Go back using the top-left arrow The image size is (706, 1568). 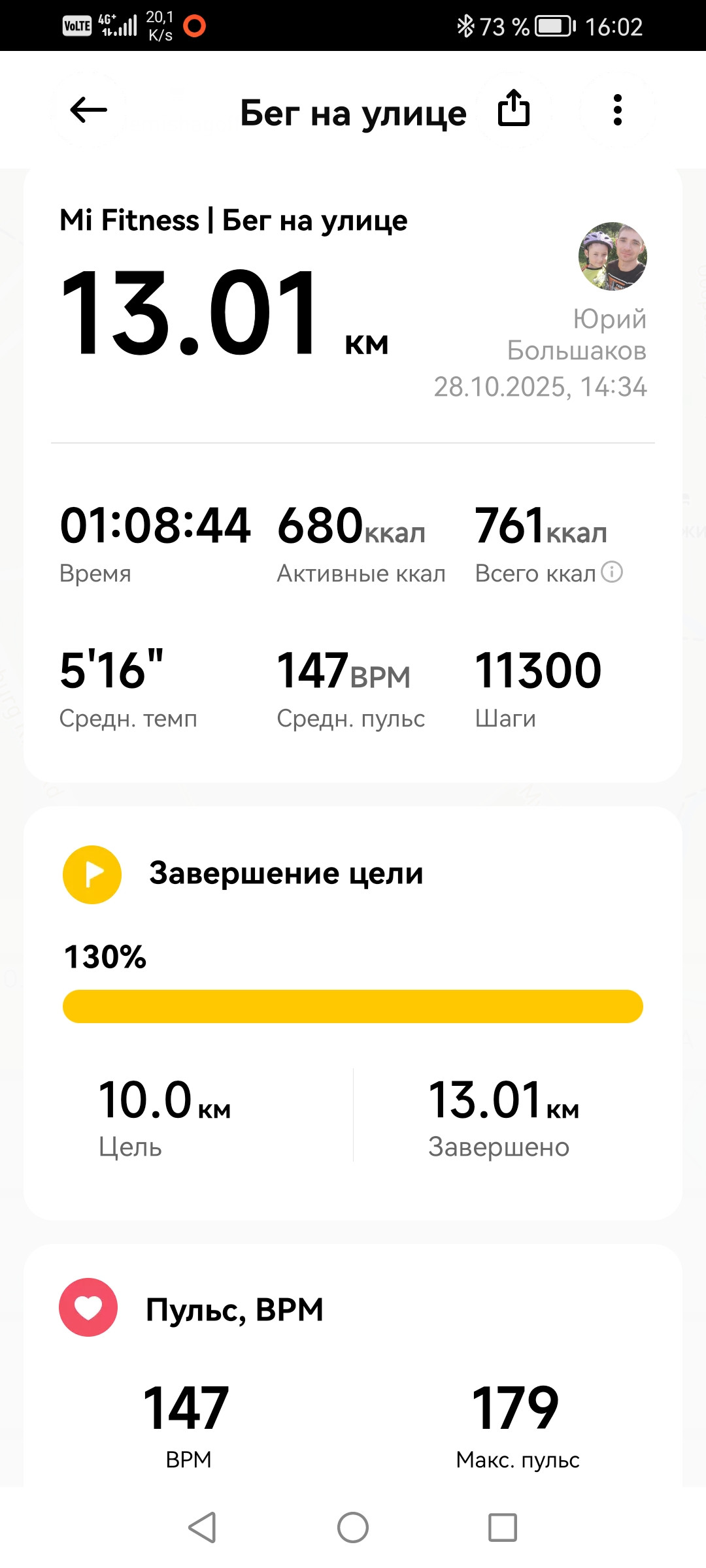88,110
